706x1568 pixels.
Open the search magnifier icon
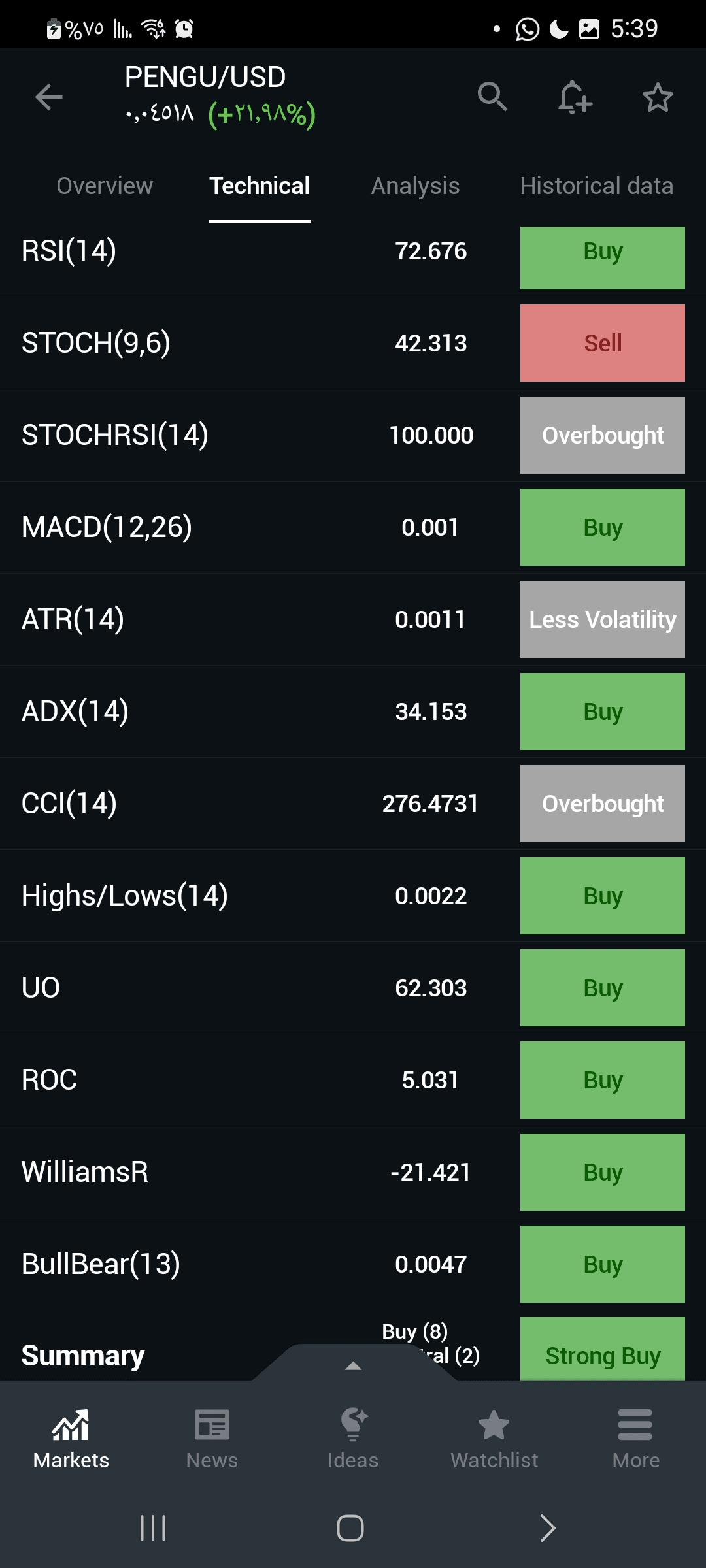pyautogui.click(x=492, y=97)
